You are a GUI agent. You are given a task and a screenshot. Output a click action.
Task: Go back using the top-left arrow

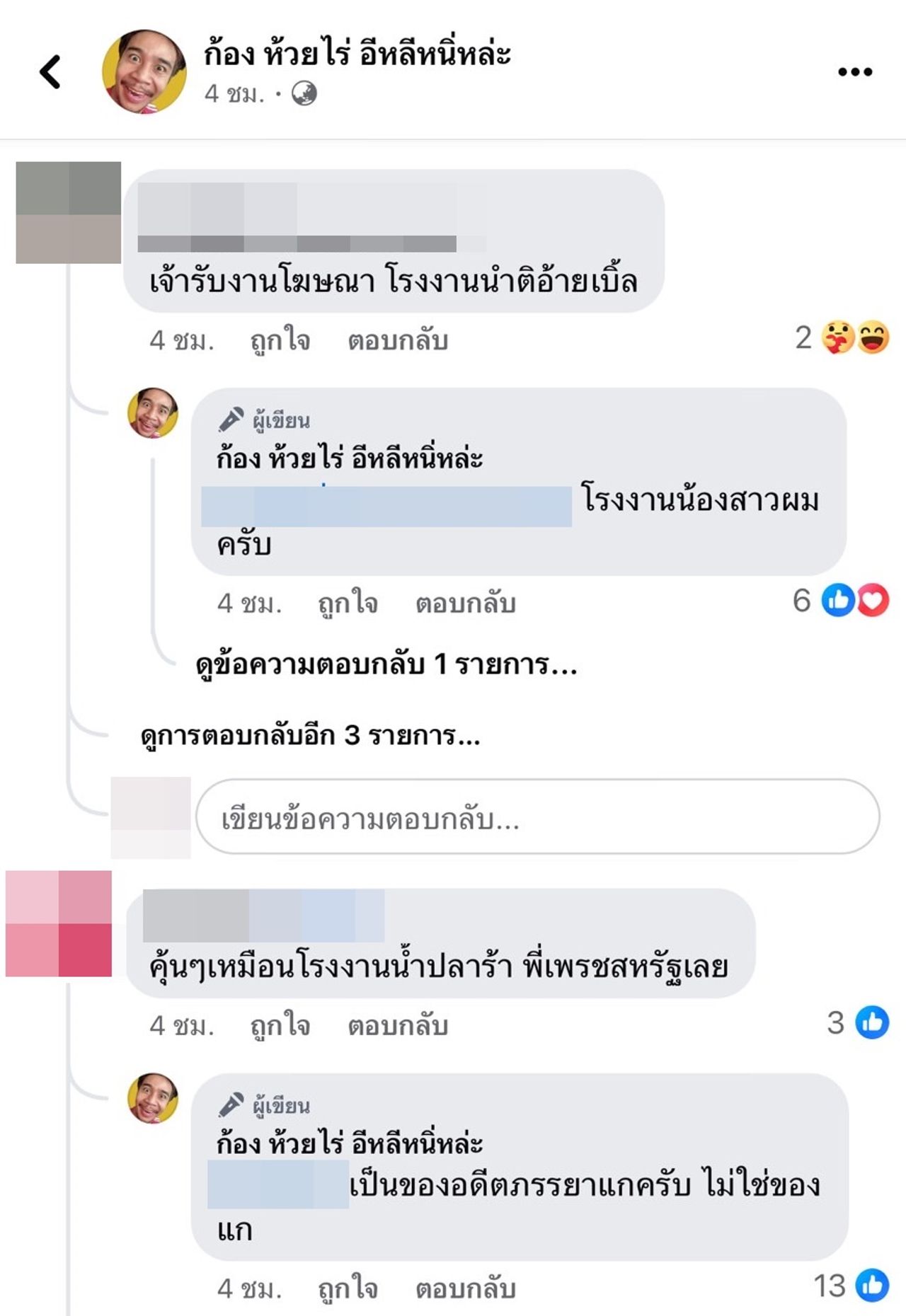click(x=50, y=71)
